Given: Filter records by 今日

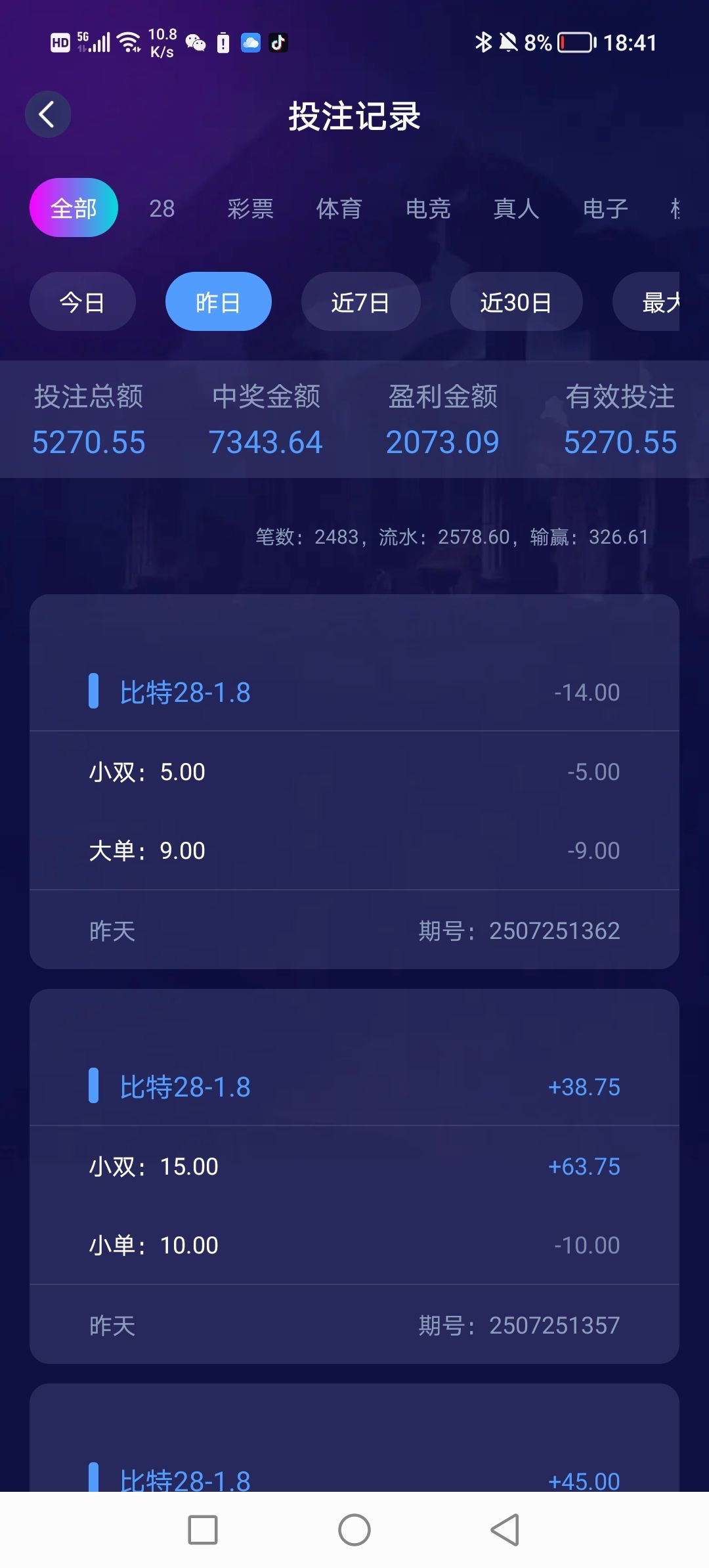Looking at the screenshot, I should (x=82, y=302).
